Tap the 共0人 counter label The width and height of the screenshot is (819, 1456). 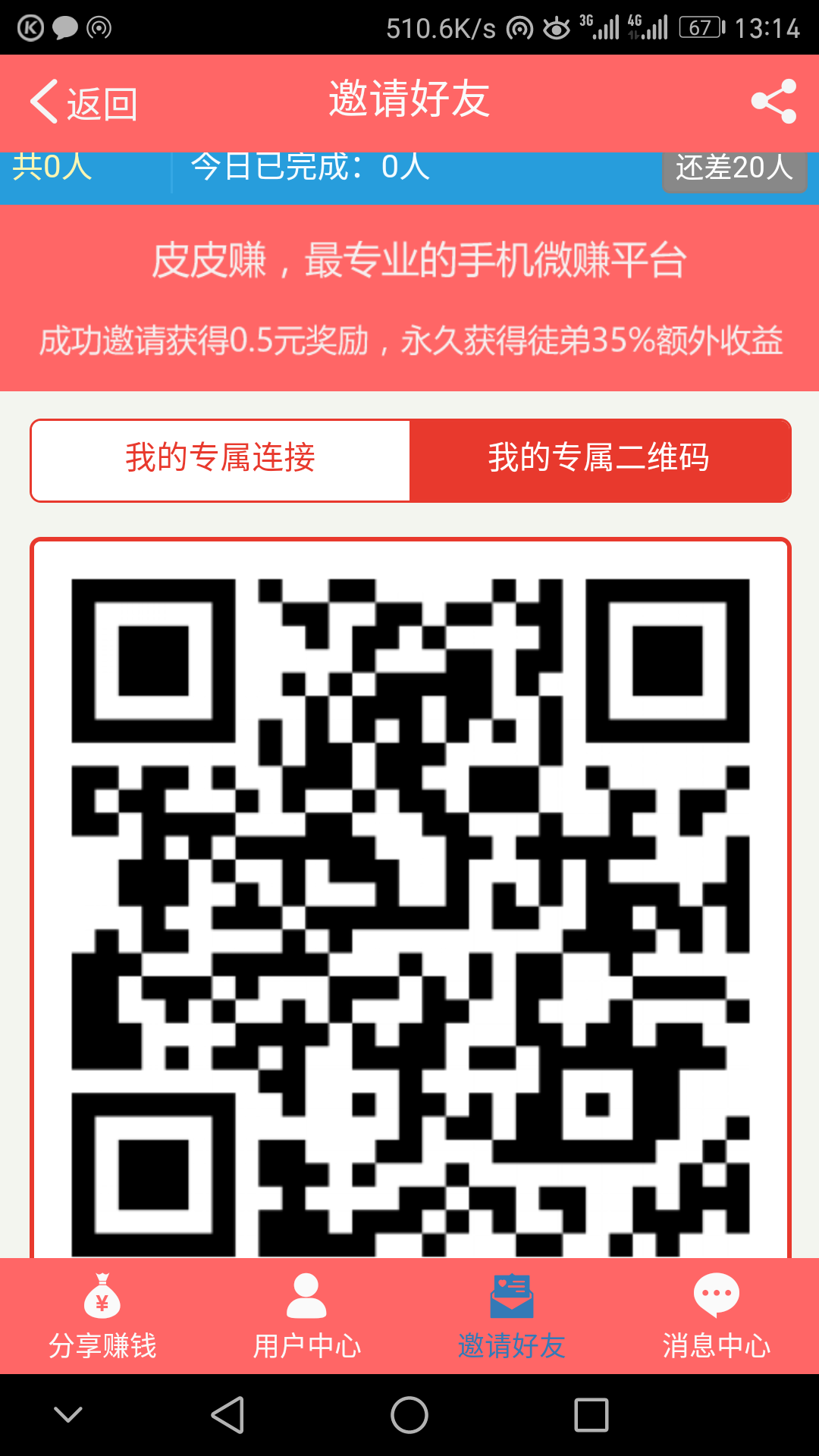[x=51, y=168]
